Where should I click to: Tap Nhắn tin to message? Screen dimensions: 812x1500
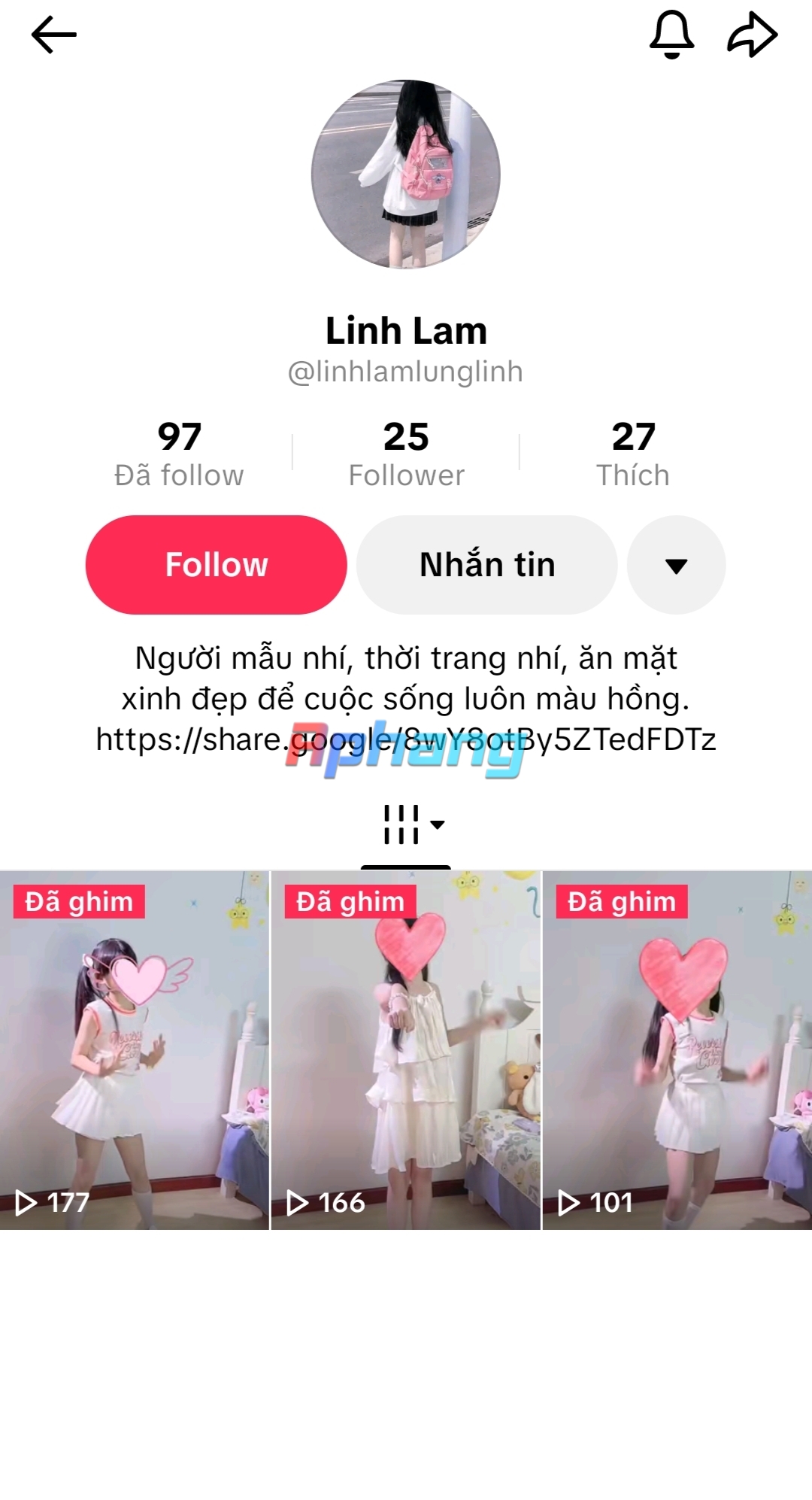click(x=487, y=565)
